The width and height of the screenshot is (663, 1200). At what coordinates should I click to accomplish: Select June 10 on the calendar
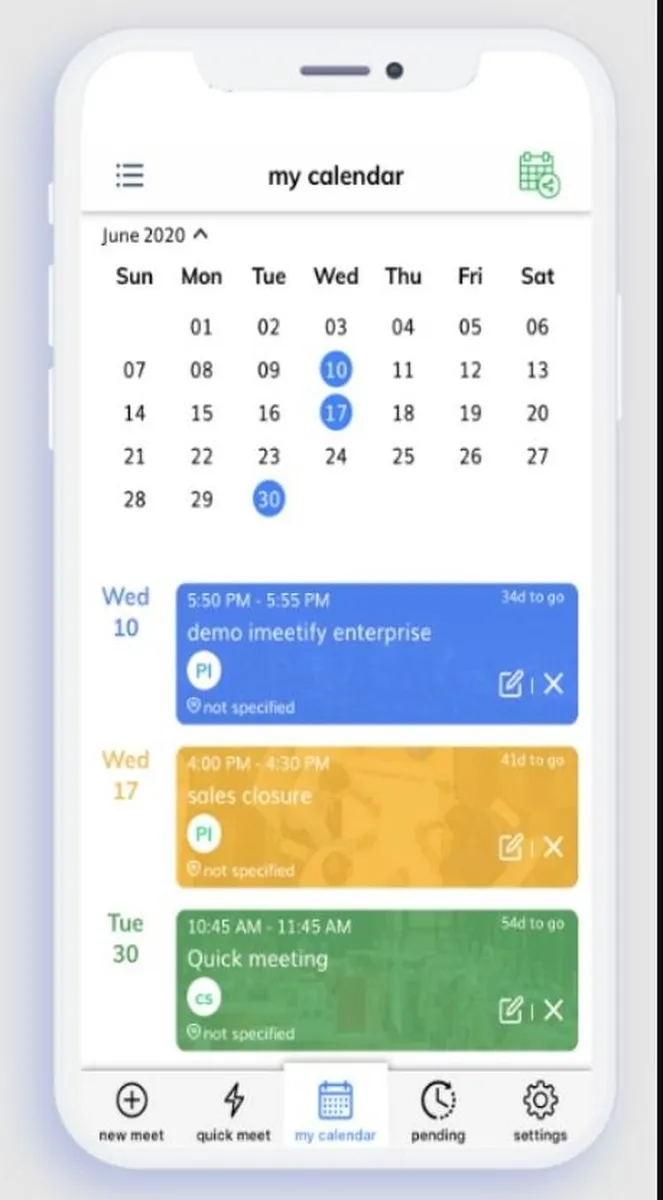point(336,370)
